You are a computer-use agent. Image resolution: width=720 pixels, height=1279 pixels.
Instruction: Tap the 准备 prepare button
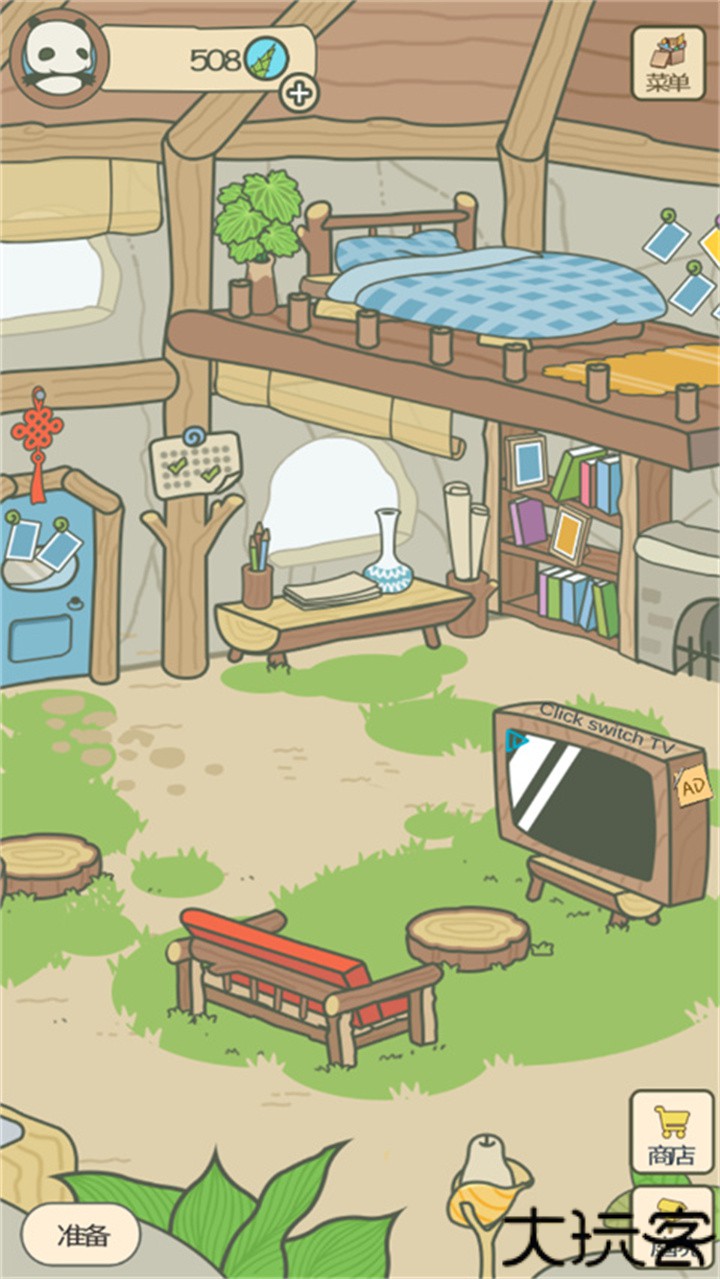tap(82, 1235)
